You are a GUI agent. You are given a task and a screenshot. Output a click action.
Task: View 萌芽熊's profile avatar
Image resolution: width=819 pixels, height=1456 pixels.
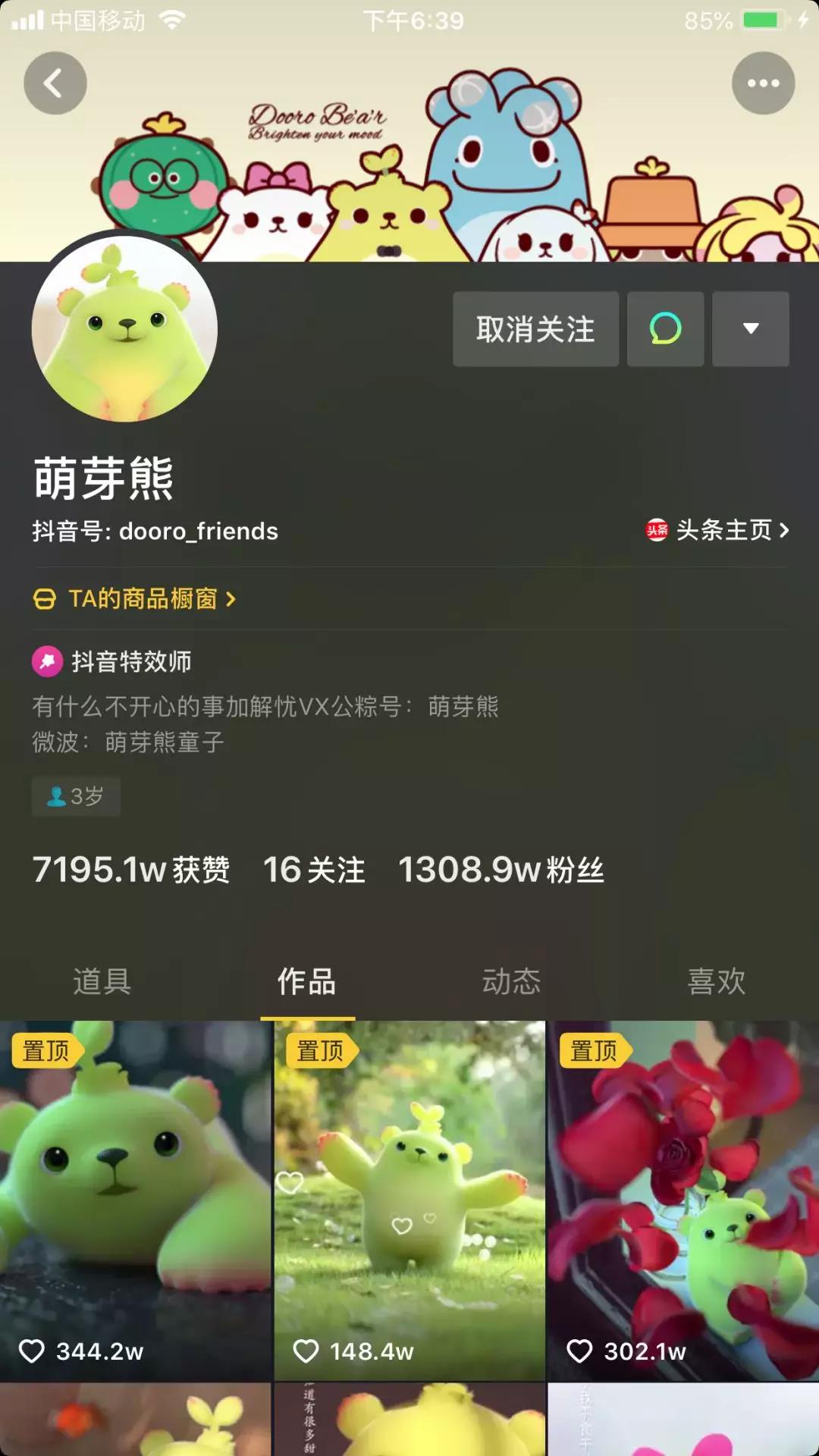124,328
